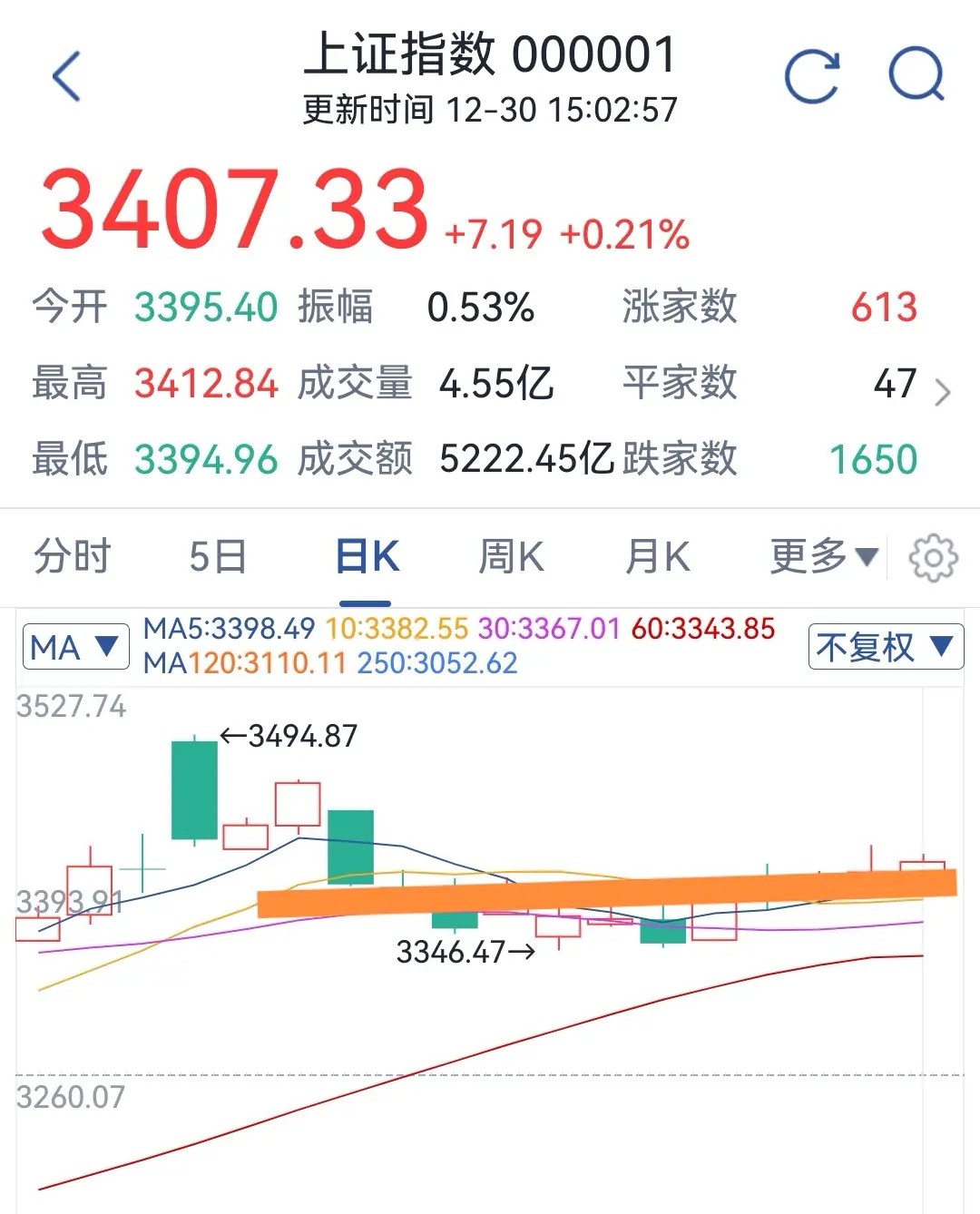Switch to the 分时 chart tab

pyautogui.click(x=72, y=556)
